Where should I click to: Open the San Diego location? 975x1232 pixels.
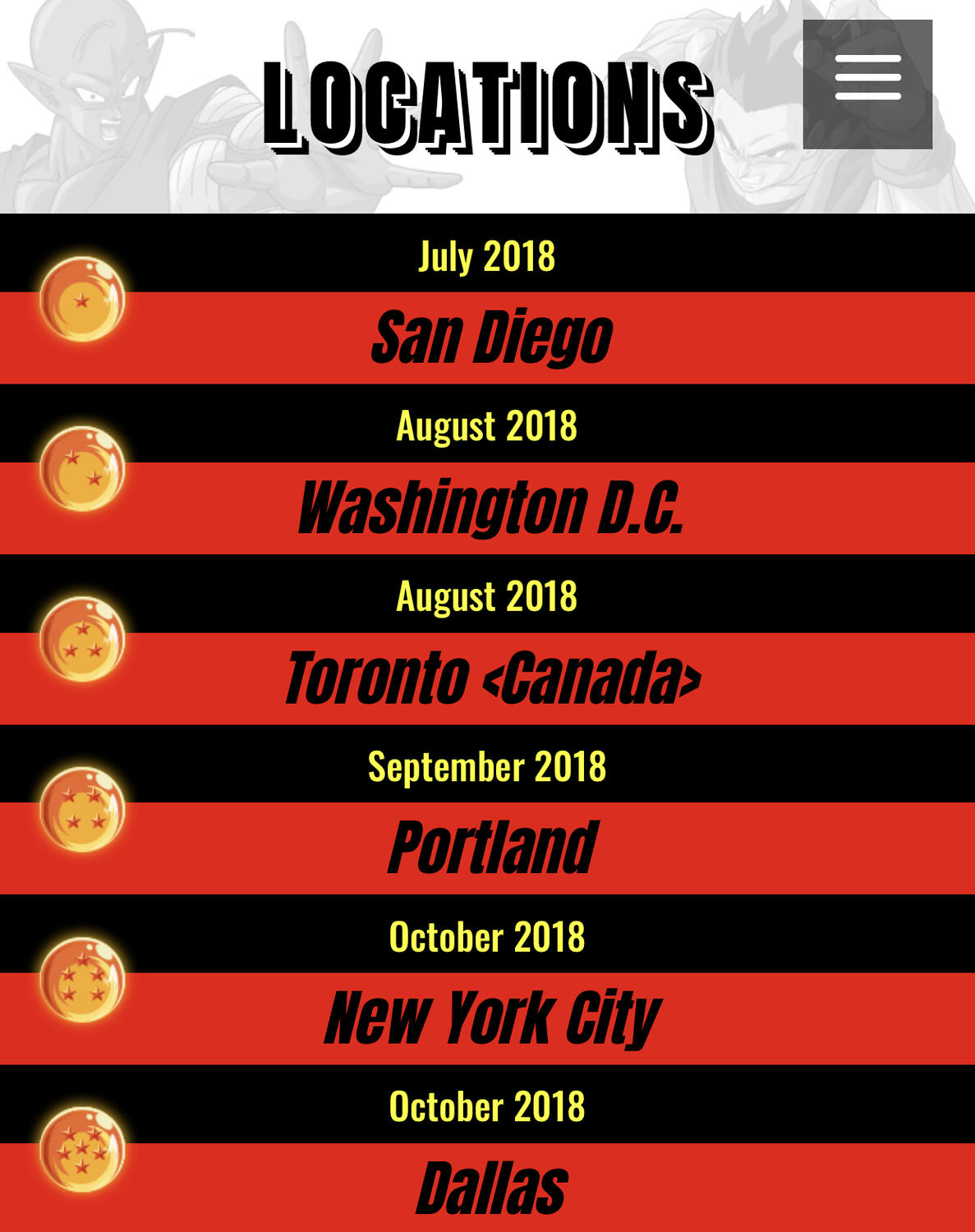click(x=491, y=338)
